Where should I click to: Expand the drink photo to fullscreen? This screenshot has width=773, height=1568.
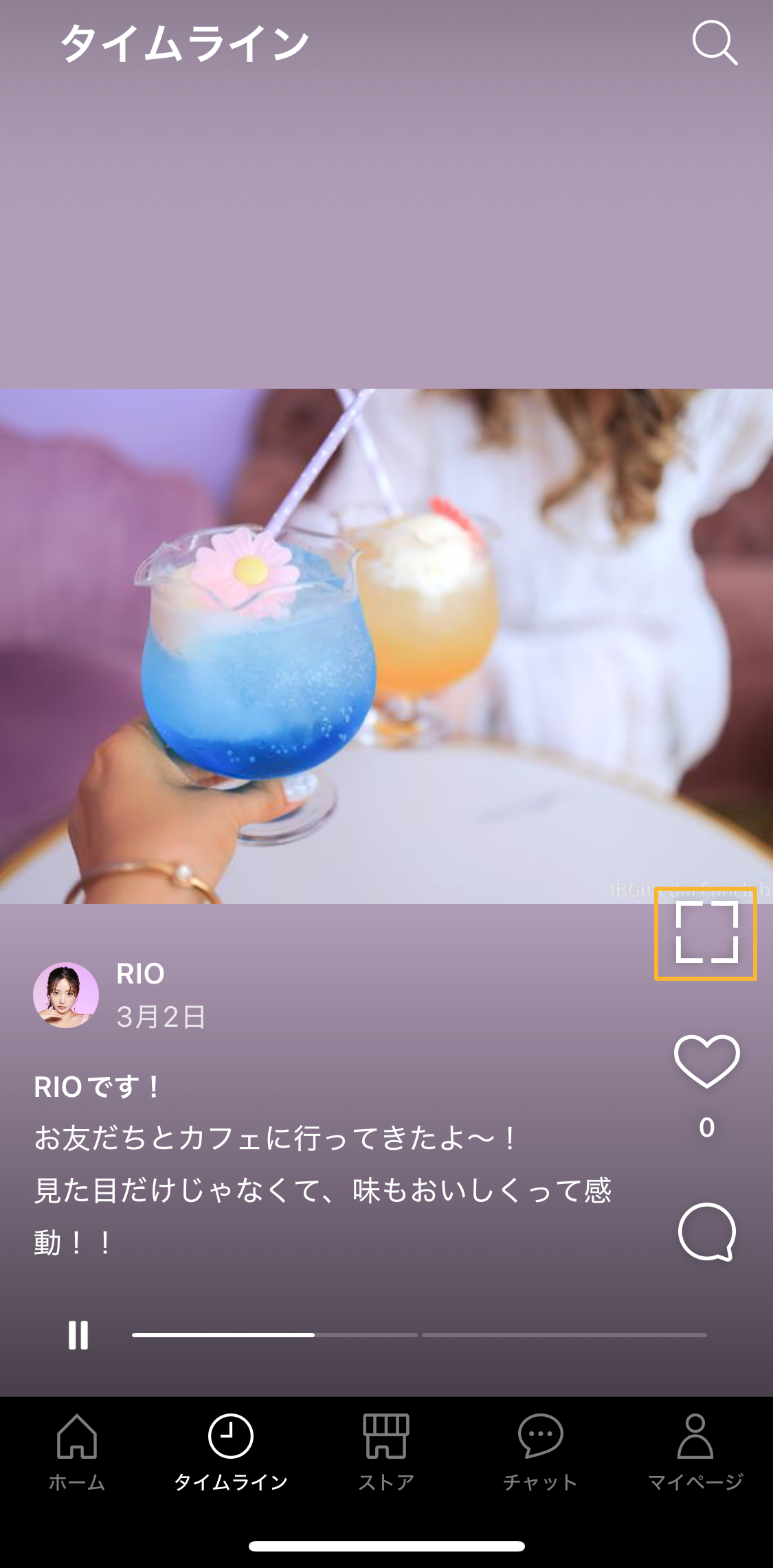pos(706,933)
